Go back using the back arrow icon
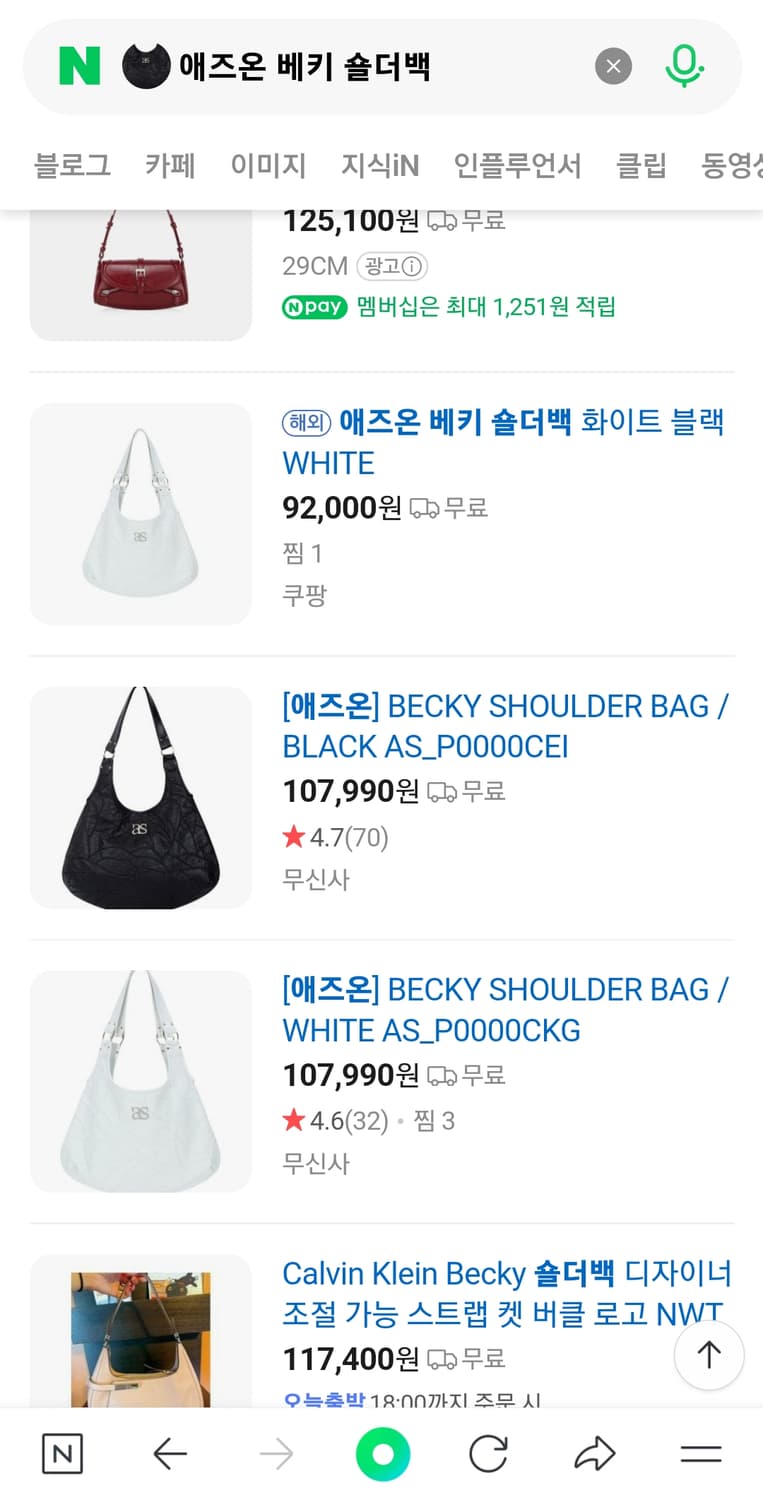The height and width of the screenshot is (1500, 763). coord(170,1454)
